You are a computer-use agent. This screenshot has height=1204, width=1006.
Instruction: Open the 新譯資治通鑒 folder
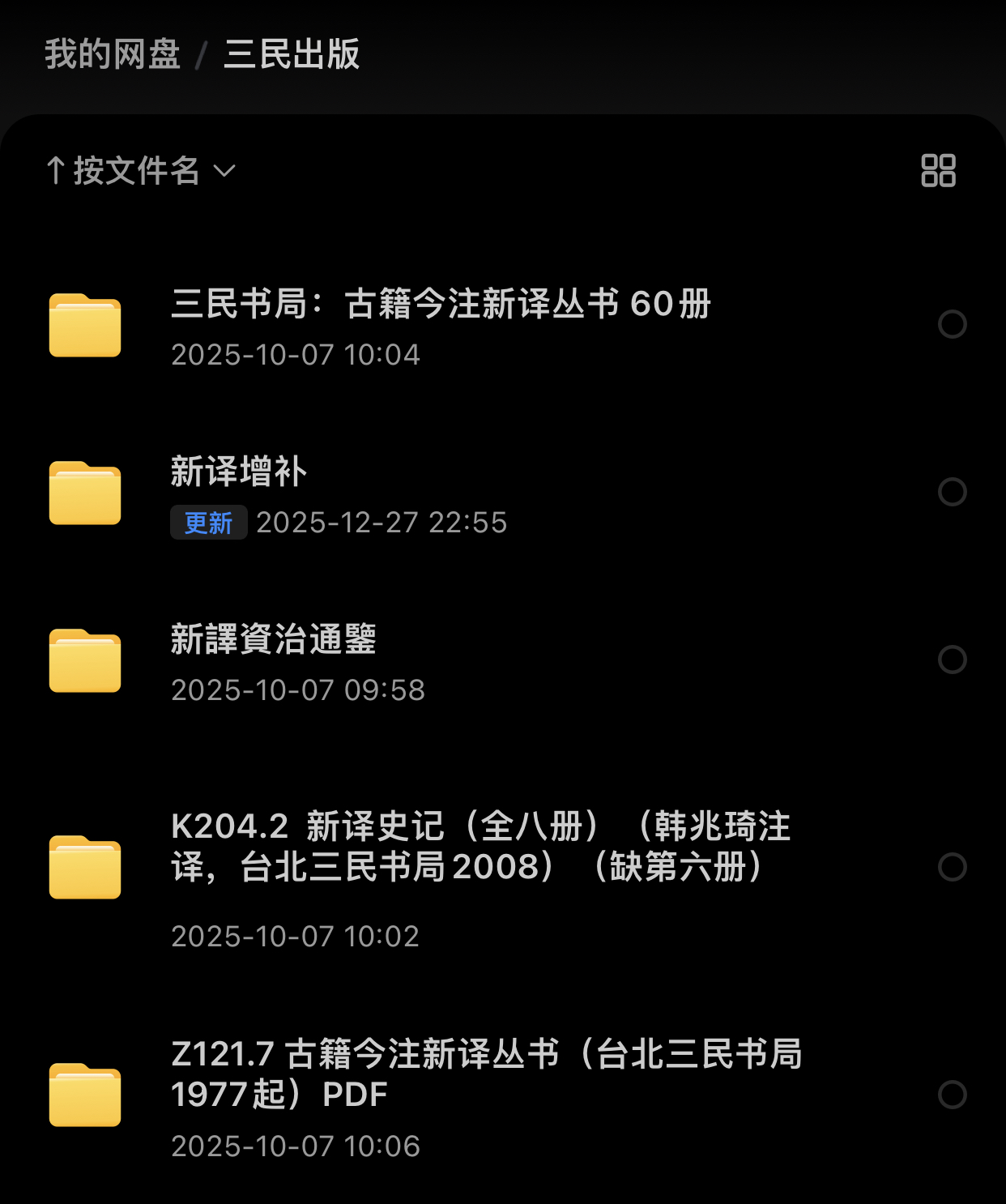[273, 640]
